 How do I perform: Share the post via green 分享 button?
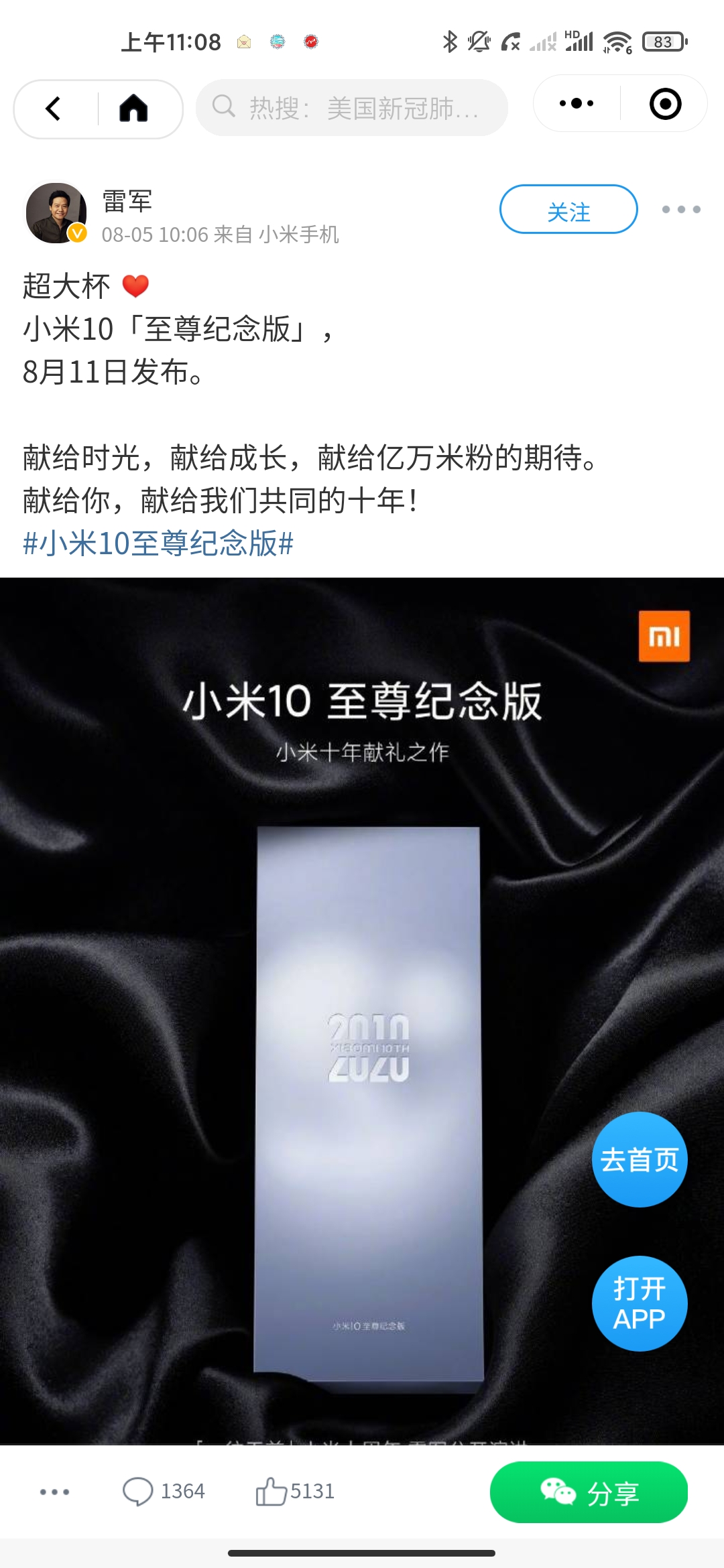pos(589,1492)
